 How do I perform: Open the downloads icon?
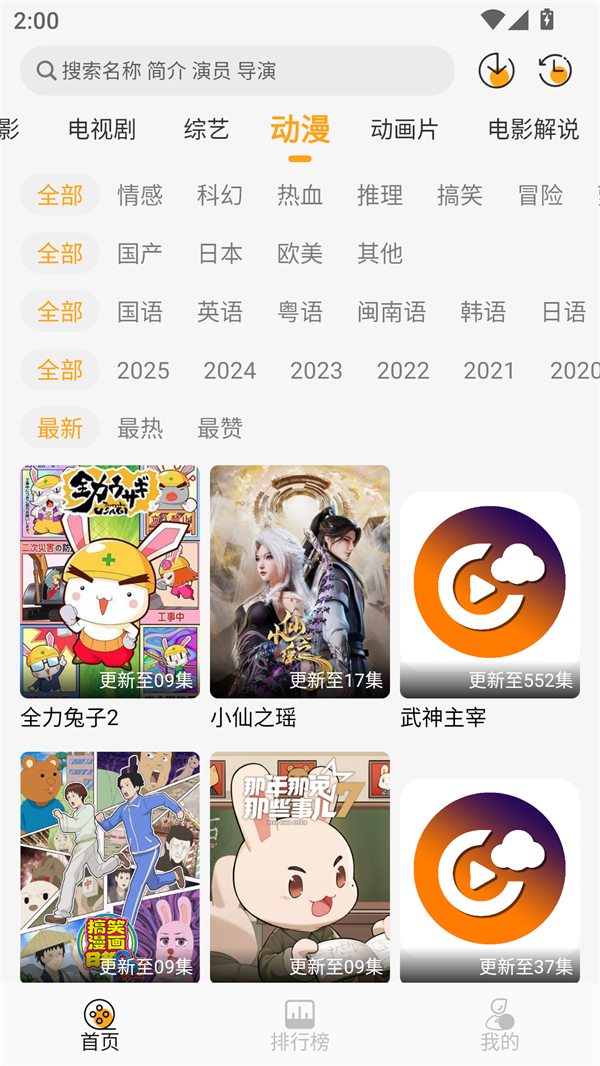tap(496, 70)
